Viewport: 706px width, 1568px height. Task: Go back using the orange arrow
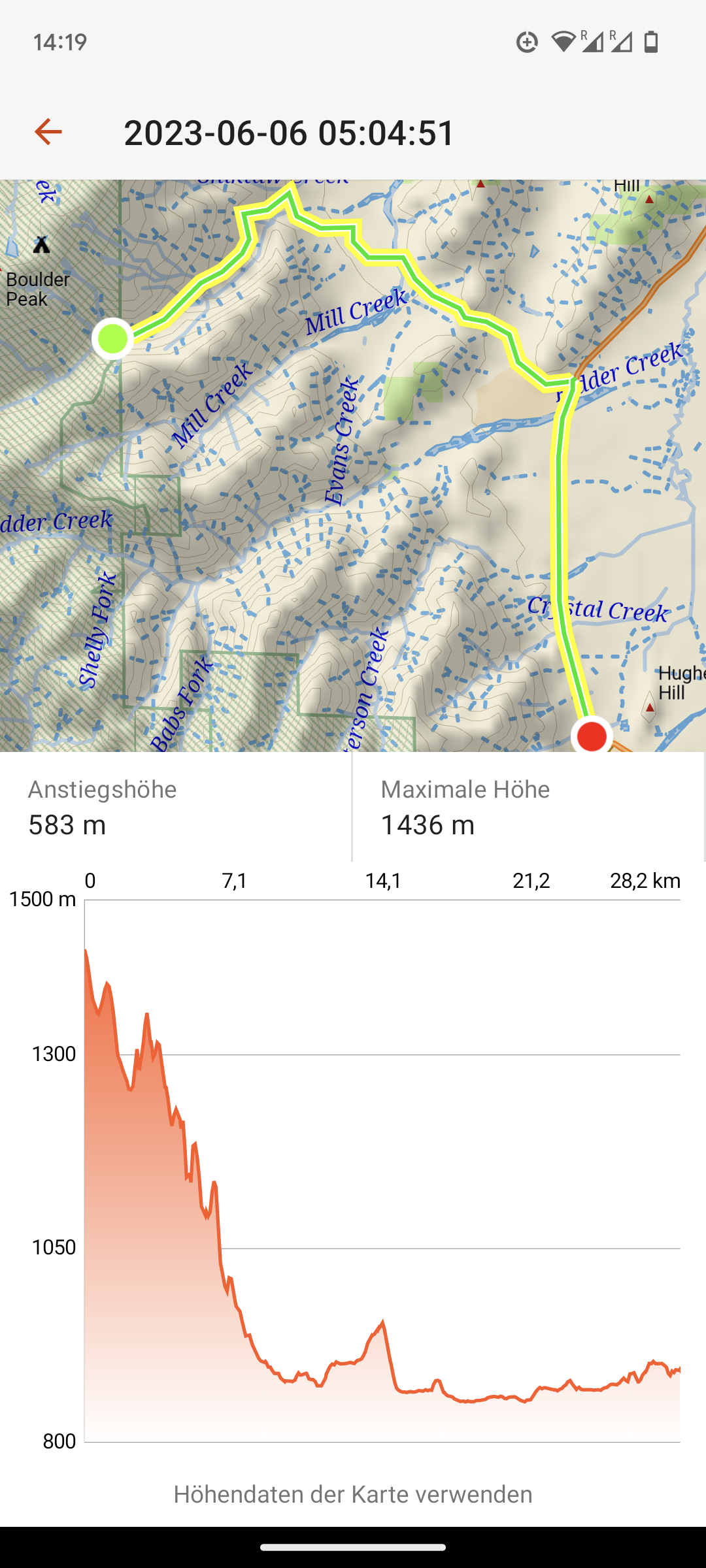click(x=48, y=132)
